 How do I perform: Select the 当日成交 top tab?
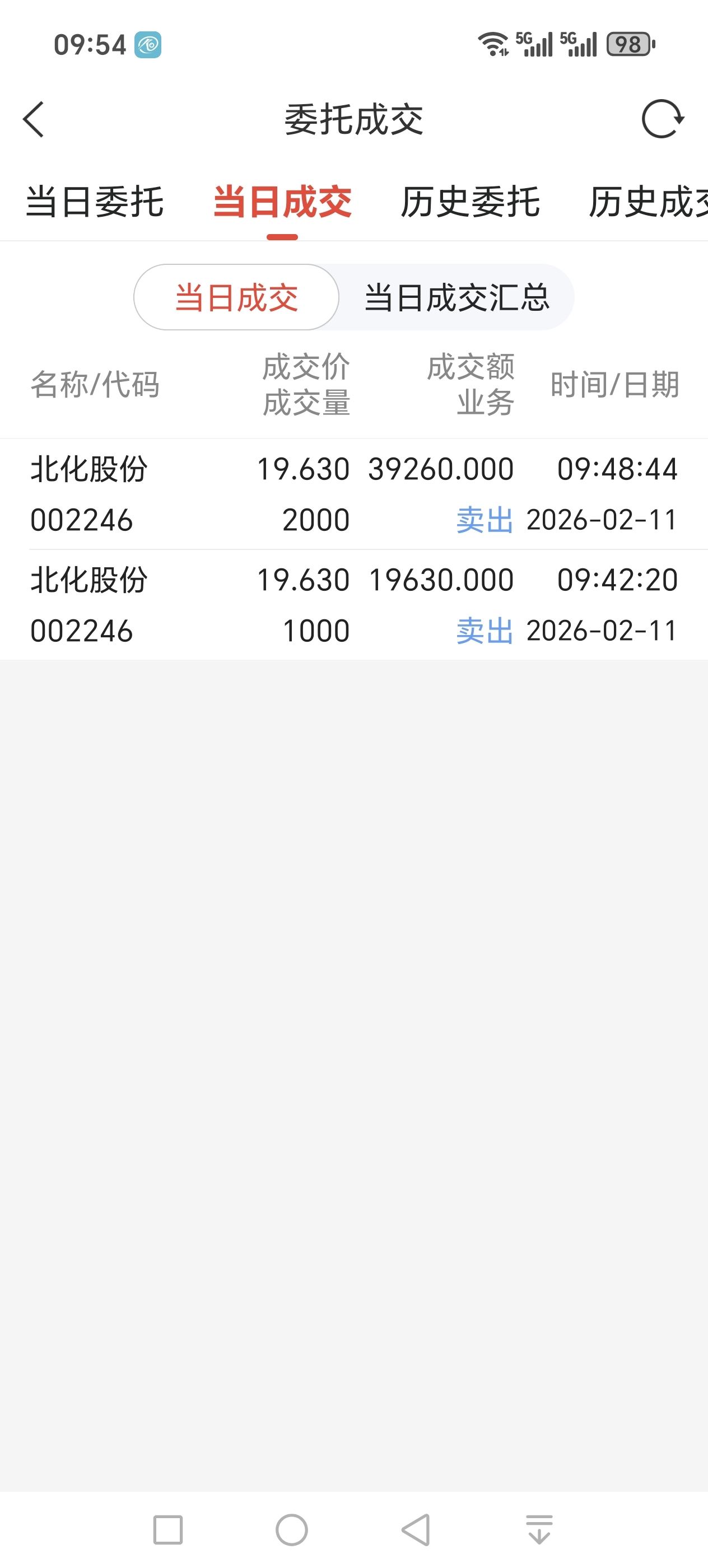(282, 202)
